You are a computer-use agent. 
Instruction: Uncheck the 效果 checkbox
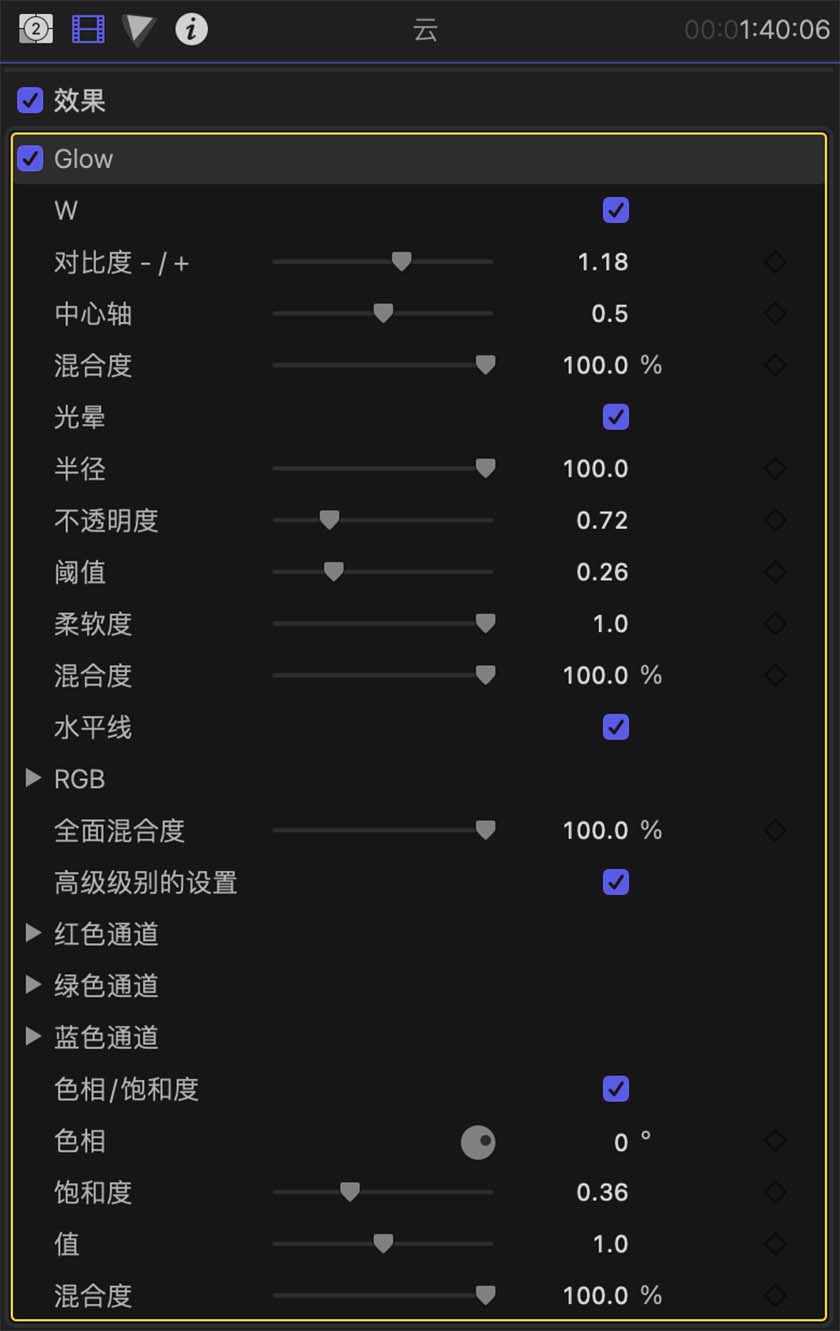coord(31,100)
